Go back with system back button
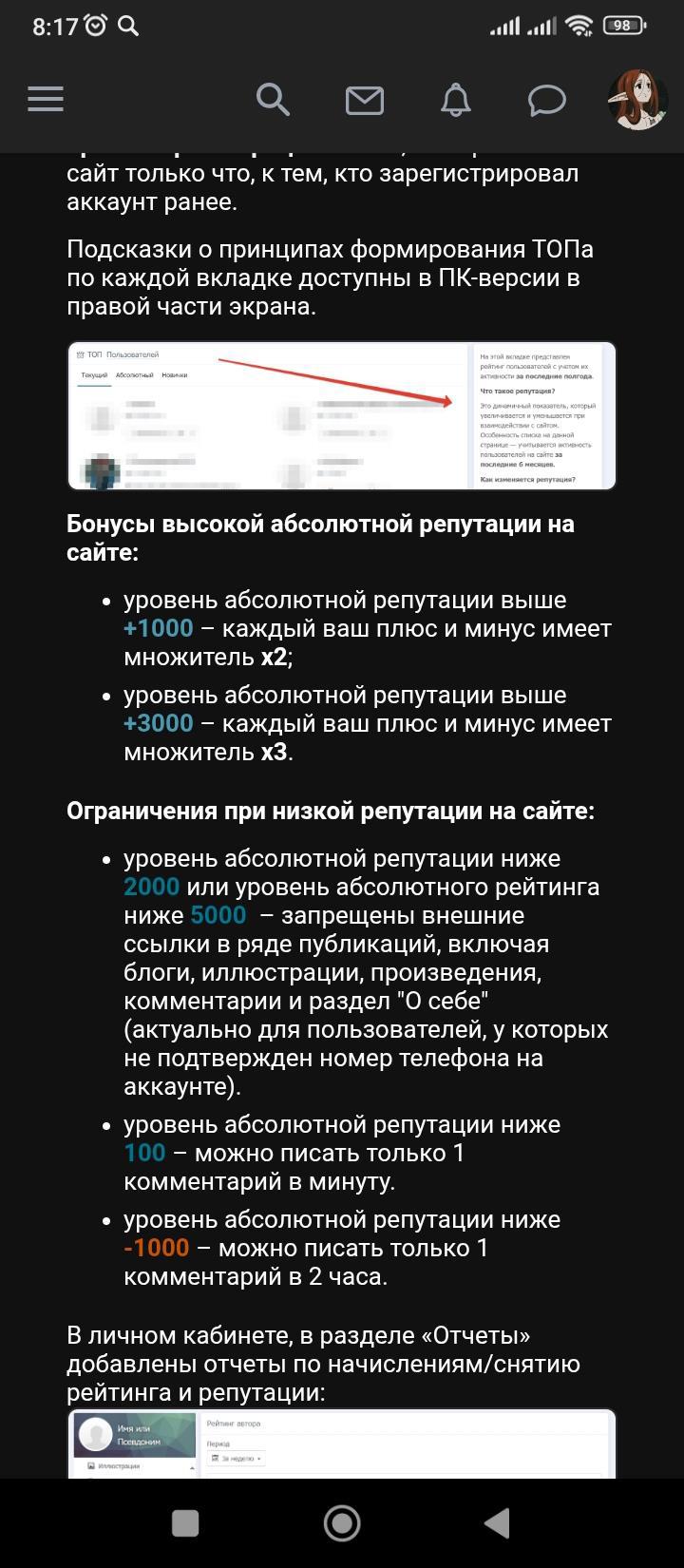684x1568 pixels. coord(497,1523)
